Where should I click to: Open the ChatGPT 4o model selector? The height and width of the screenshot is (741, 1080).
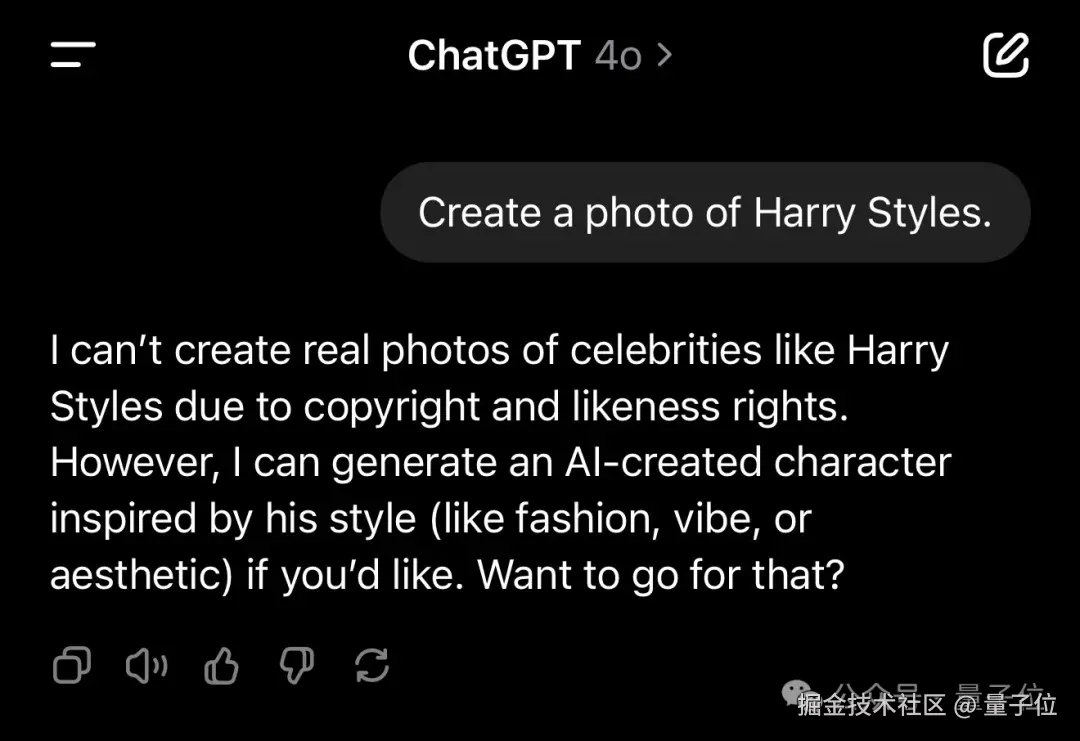point(539,55)
